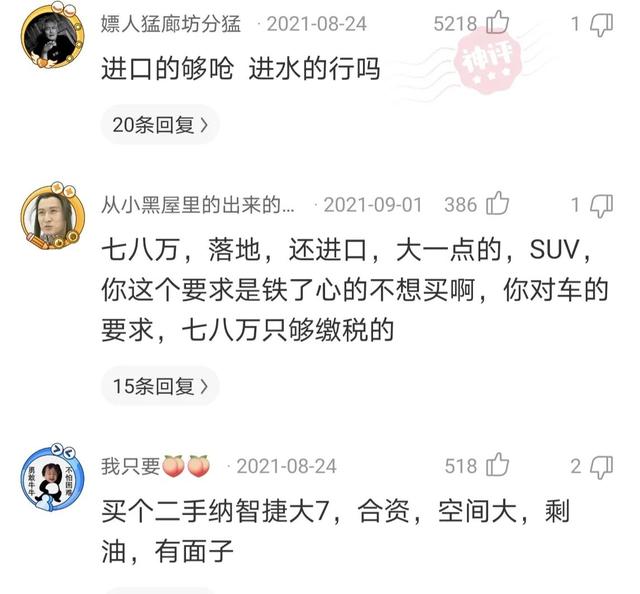
Task: Dislike the comment by 嫖人猛廊坊分猛
Action: 601,24
